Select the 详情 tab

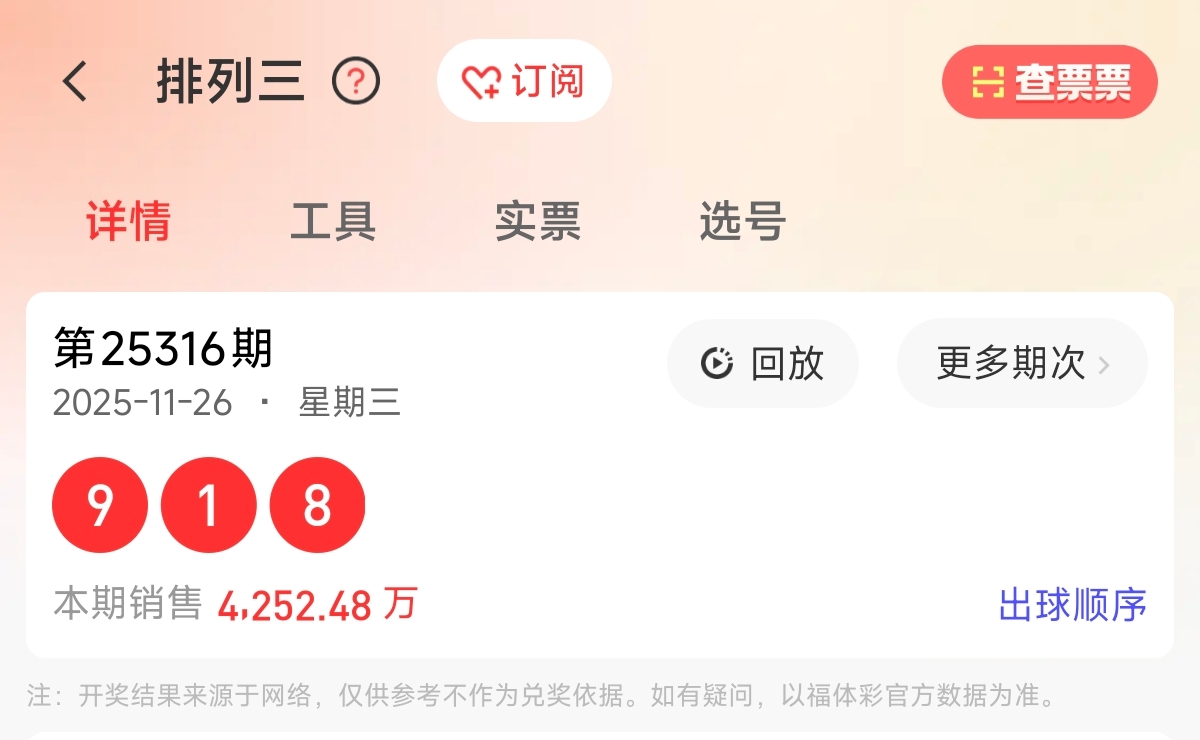[128, 221]
